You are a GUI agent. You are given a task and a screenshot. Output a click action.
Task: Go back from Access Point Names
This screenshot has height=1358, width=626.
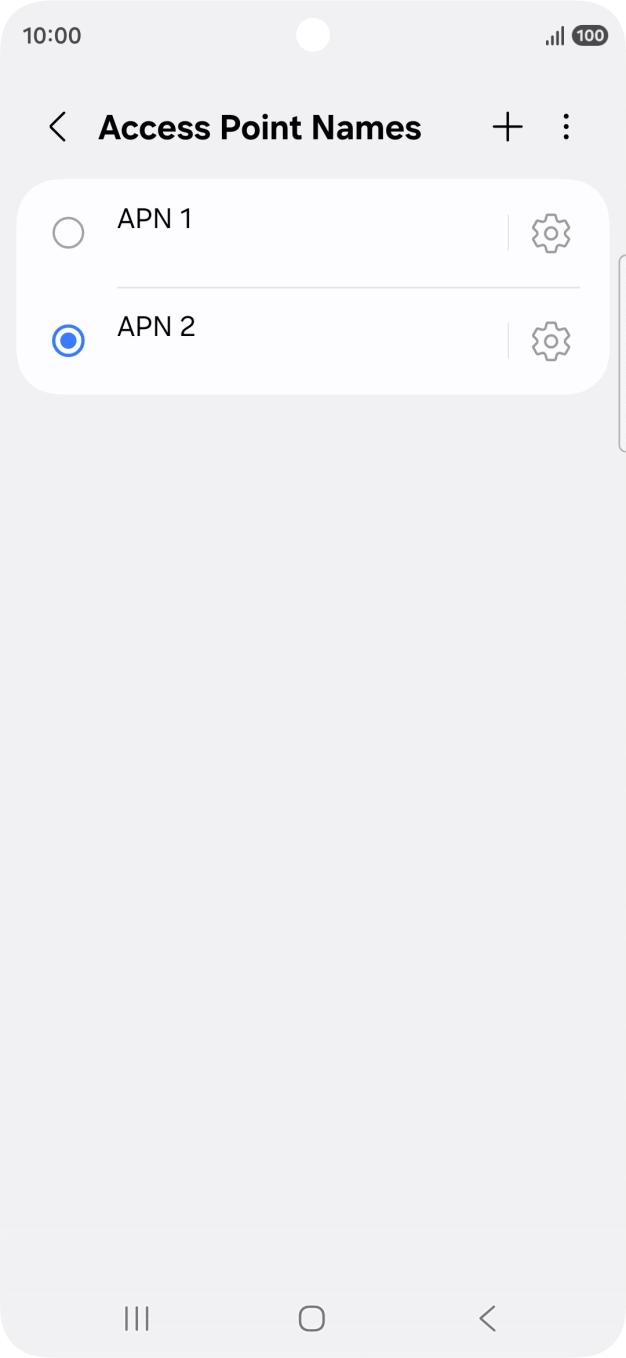[58, 127]
